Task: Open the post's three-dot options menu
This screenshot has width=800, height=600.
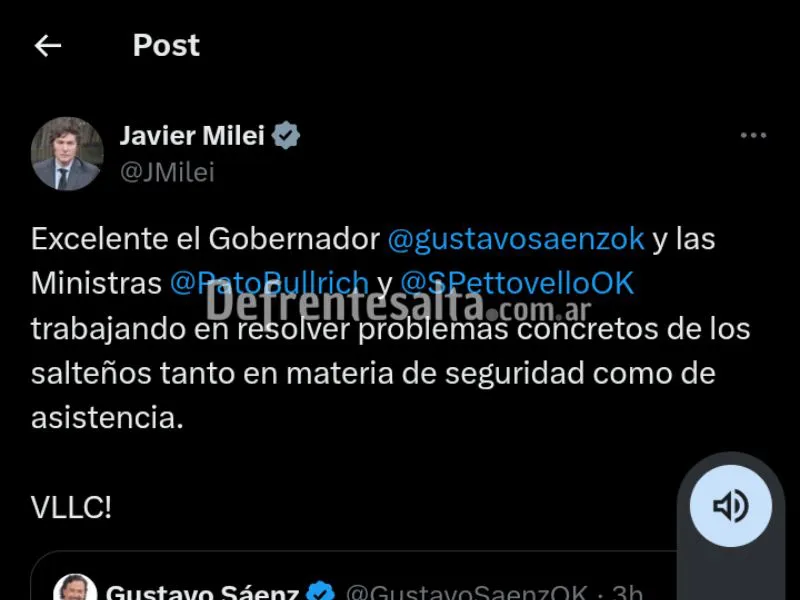Action: (753, 136)
